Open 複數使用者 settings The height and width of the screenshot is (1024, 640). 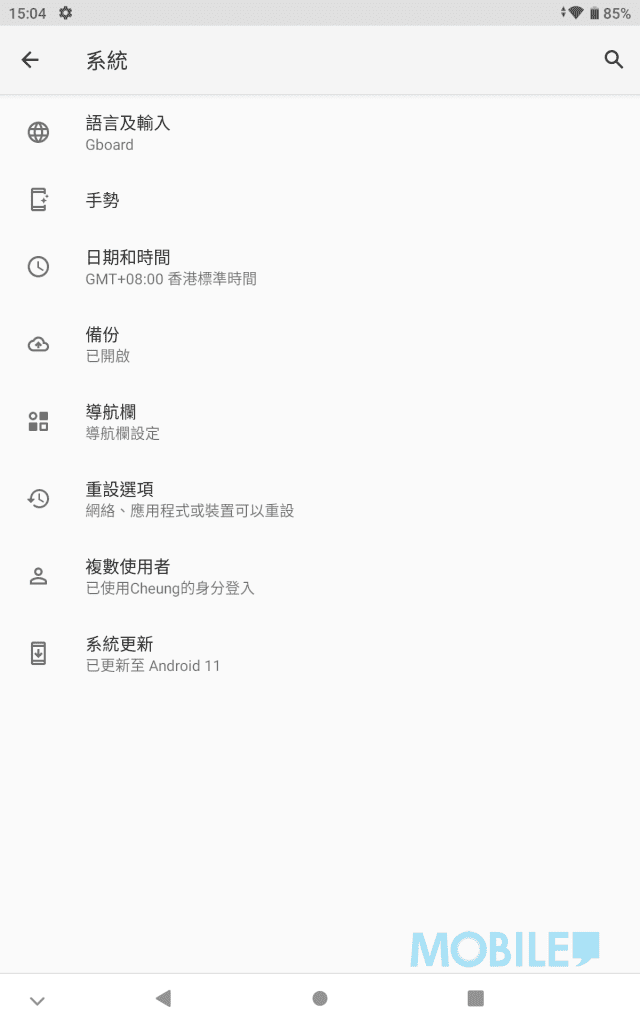point(320,577)
